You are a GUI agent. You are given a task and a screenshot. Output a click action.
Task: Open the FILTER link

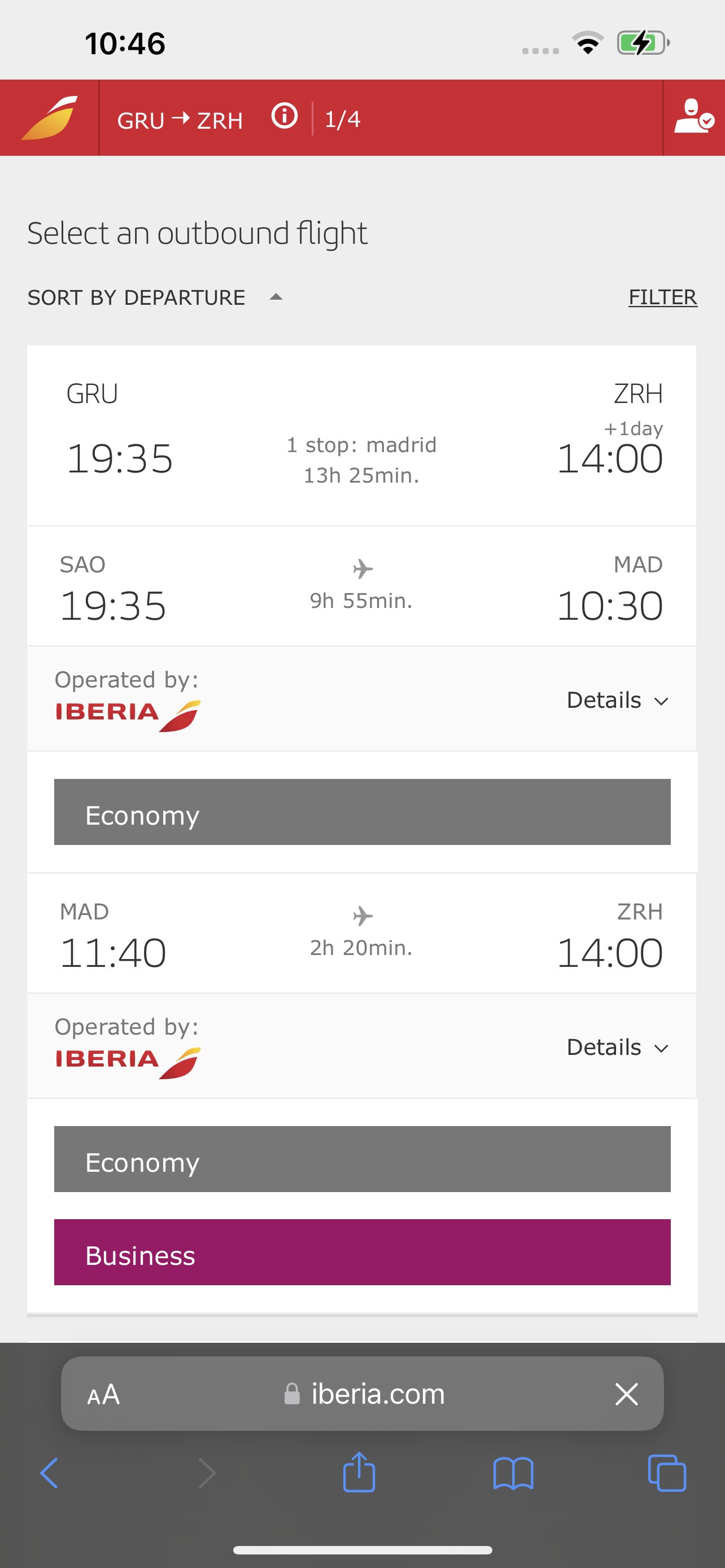pos(662,297)
